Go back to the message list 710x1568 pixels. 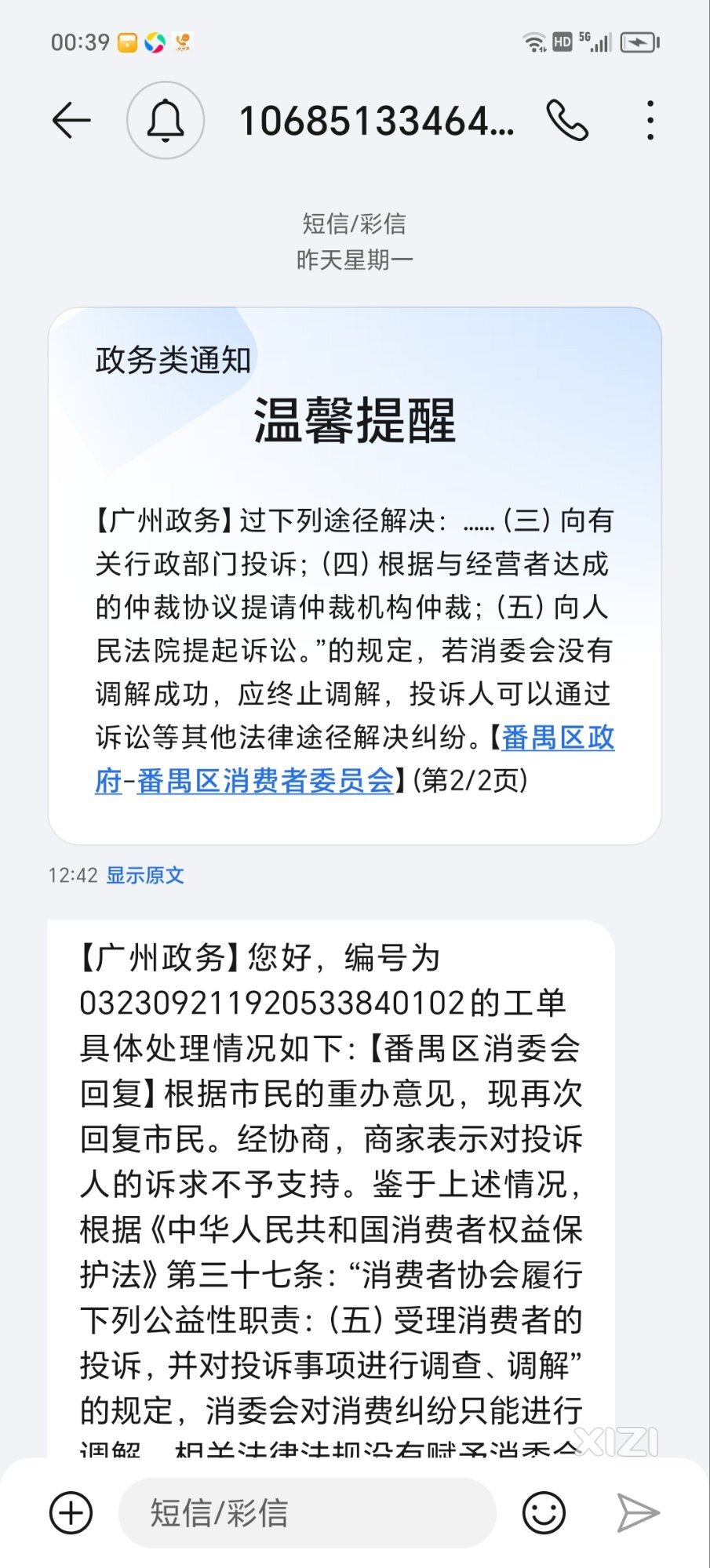point(71,121)
